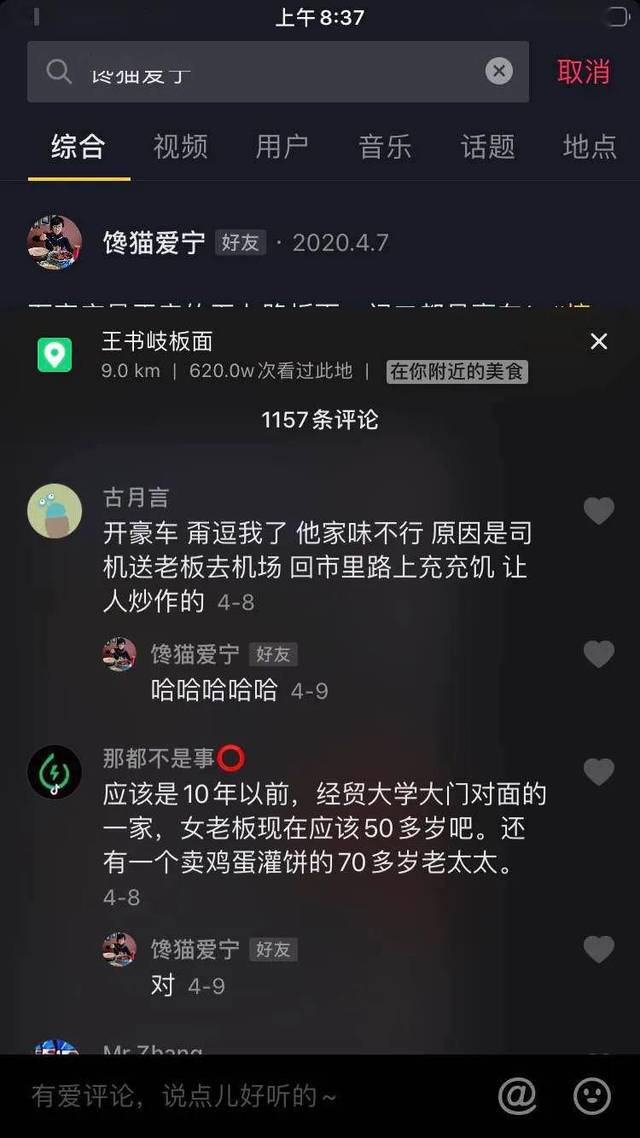Switch to the 视频 tab
Viewport: 640px width, 1138px height.
180,147
